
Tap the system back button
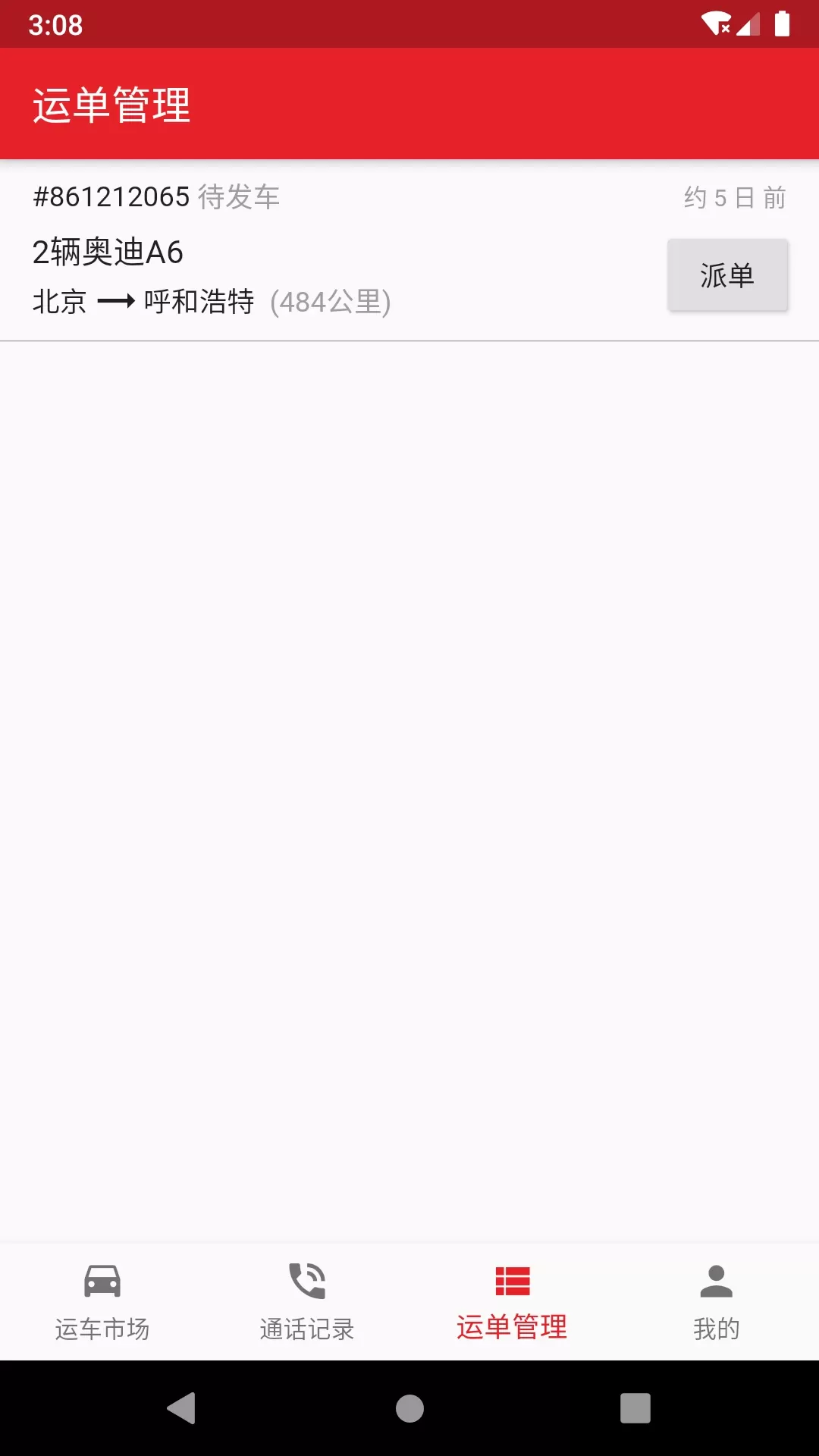click(182, 1408)
